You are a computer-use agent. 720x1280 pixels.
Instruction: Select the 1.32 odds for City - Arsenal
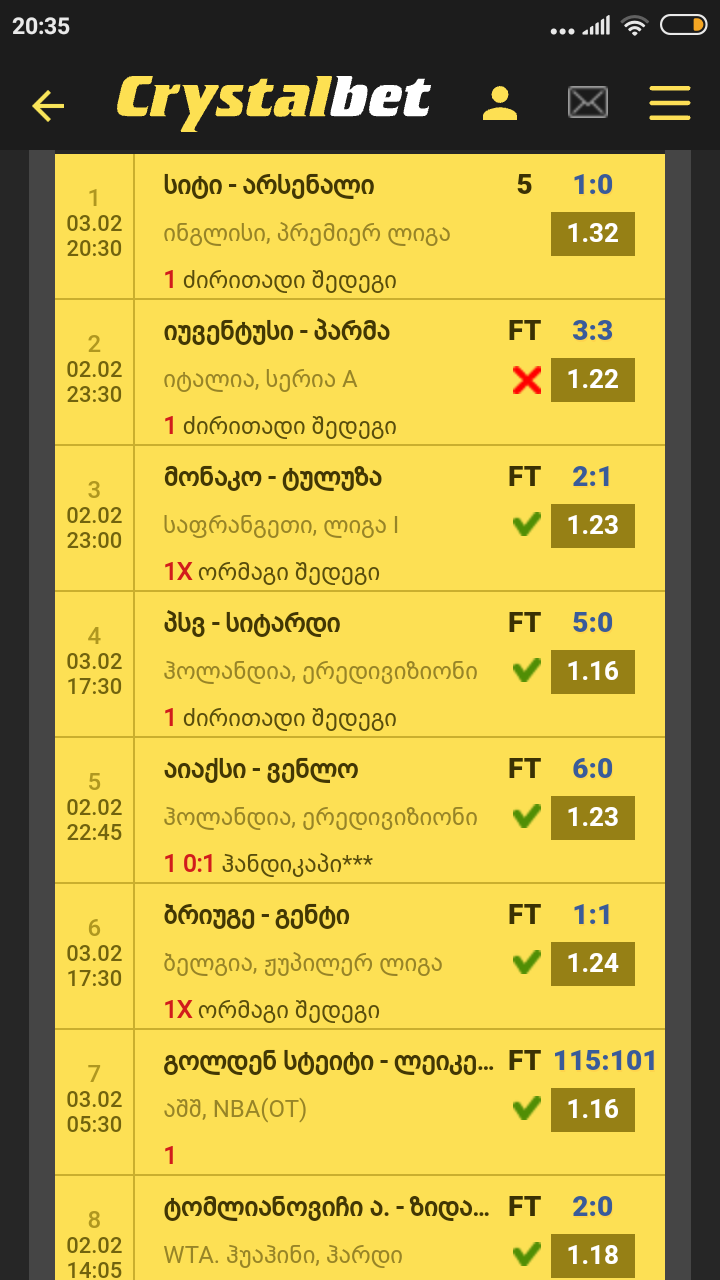[592, 234]
